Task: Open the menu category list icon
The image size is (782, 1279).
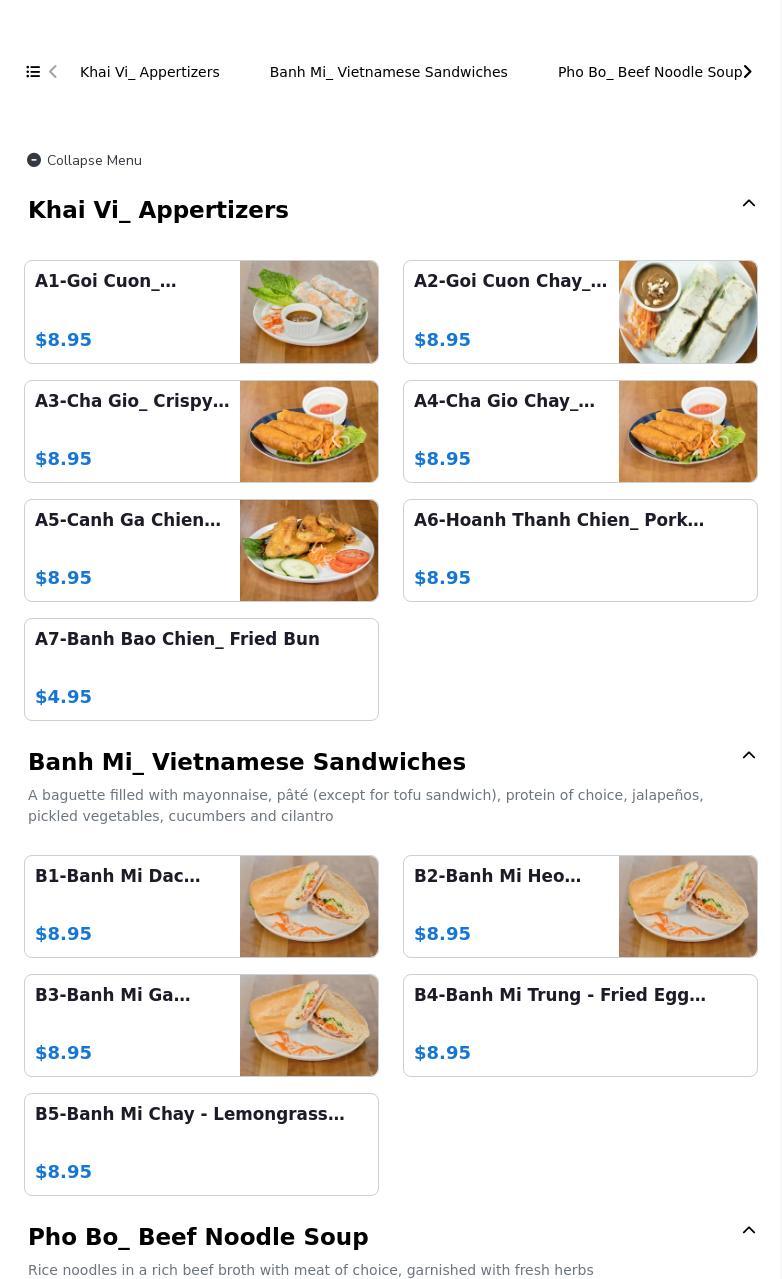Action: [x=33, y=72]
